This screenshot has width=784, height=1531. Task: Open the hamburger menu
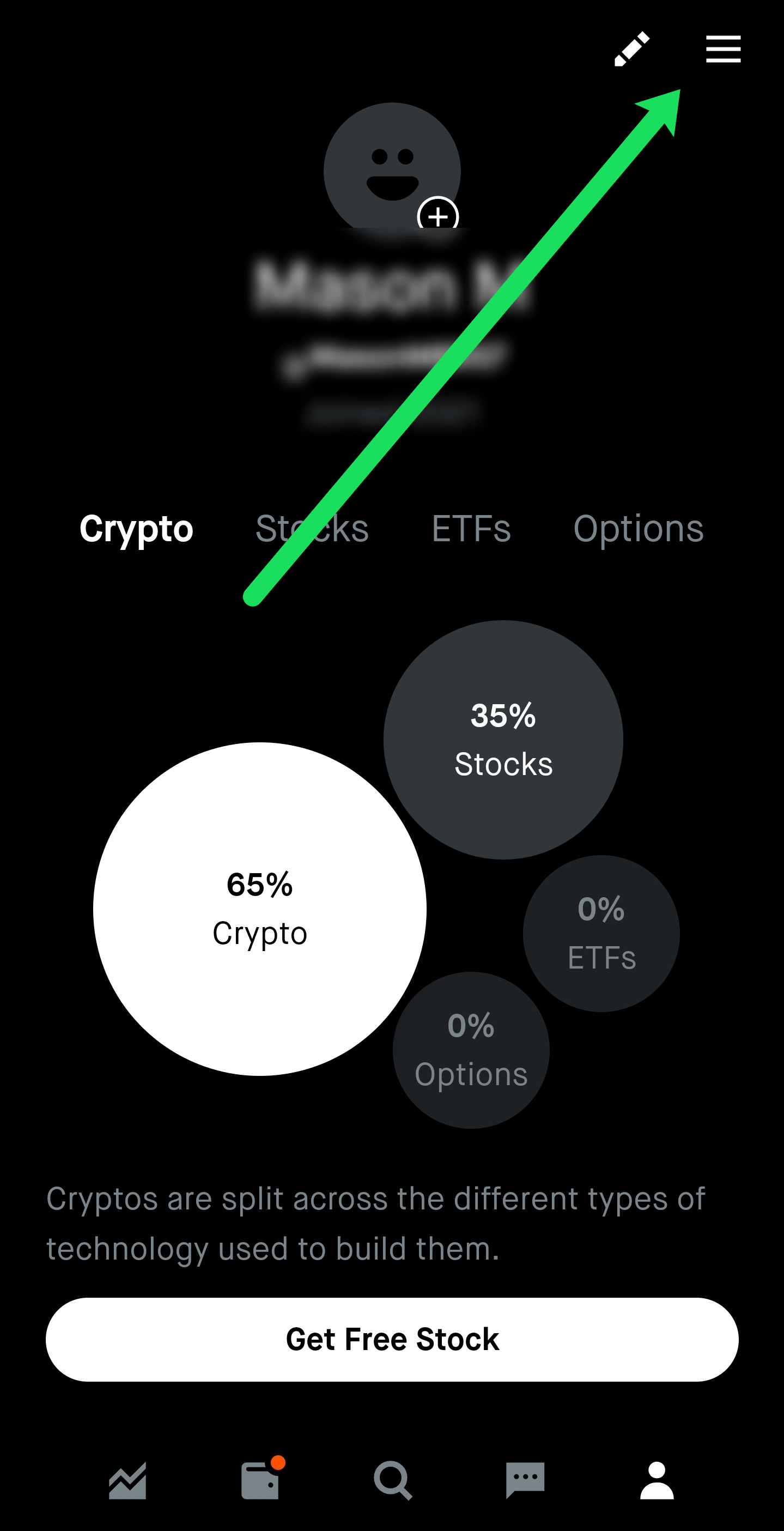coord(723,49)
